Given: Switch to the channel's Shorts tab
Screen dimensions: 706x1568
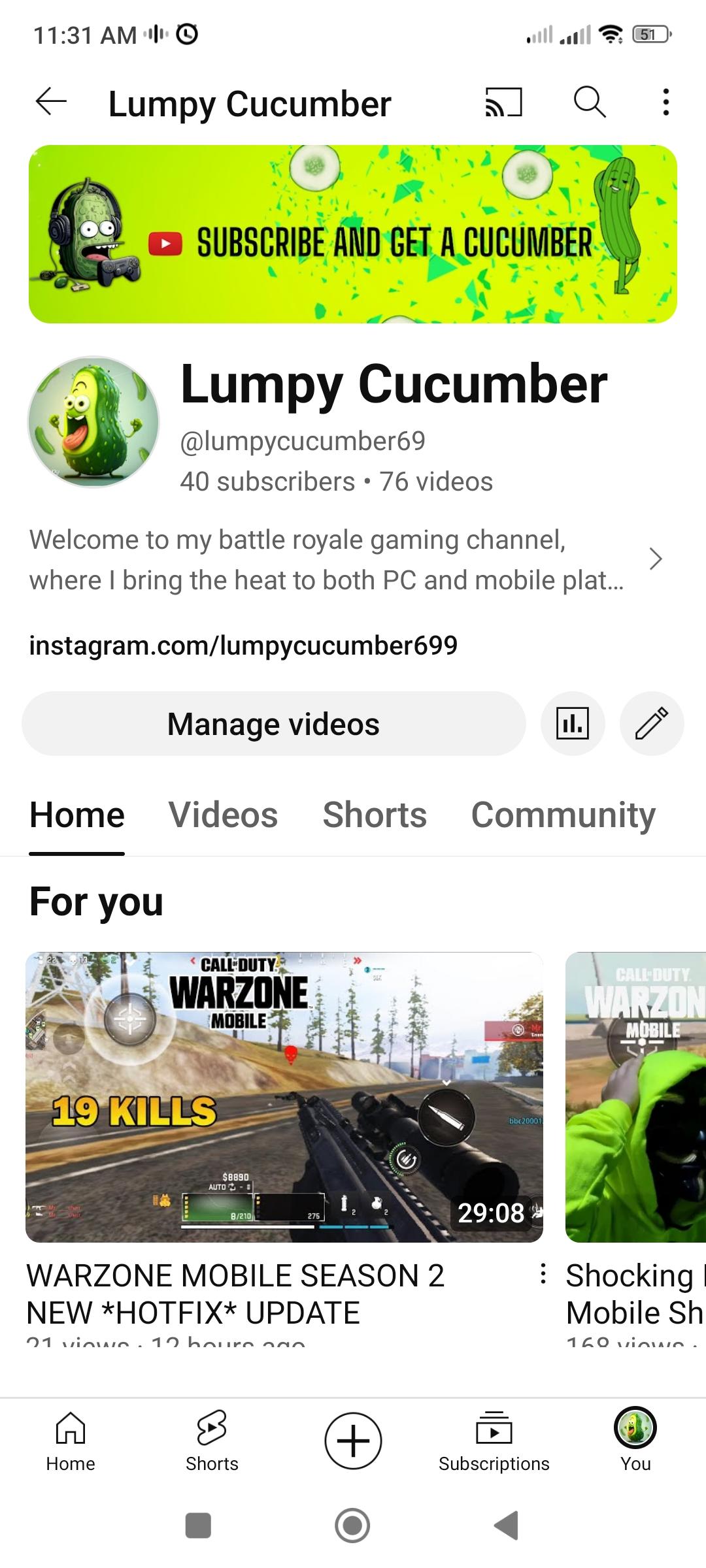Looking at the screenshot, I should point(375,815).
